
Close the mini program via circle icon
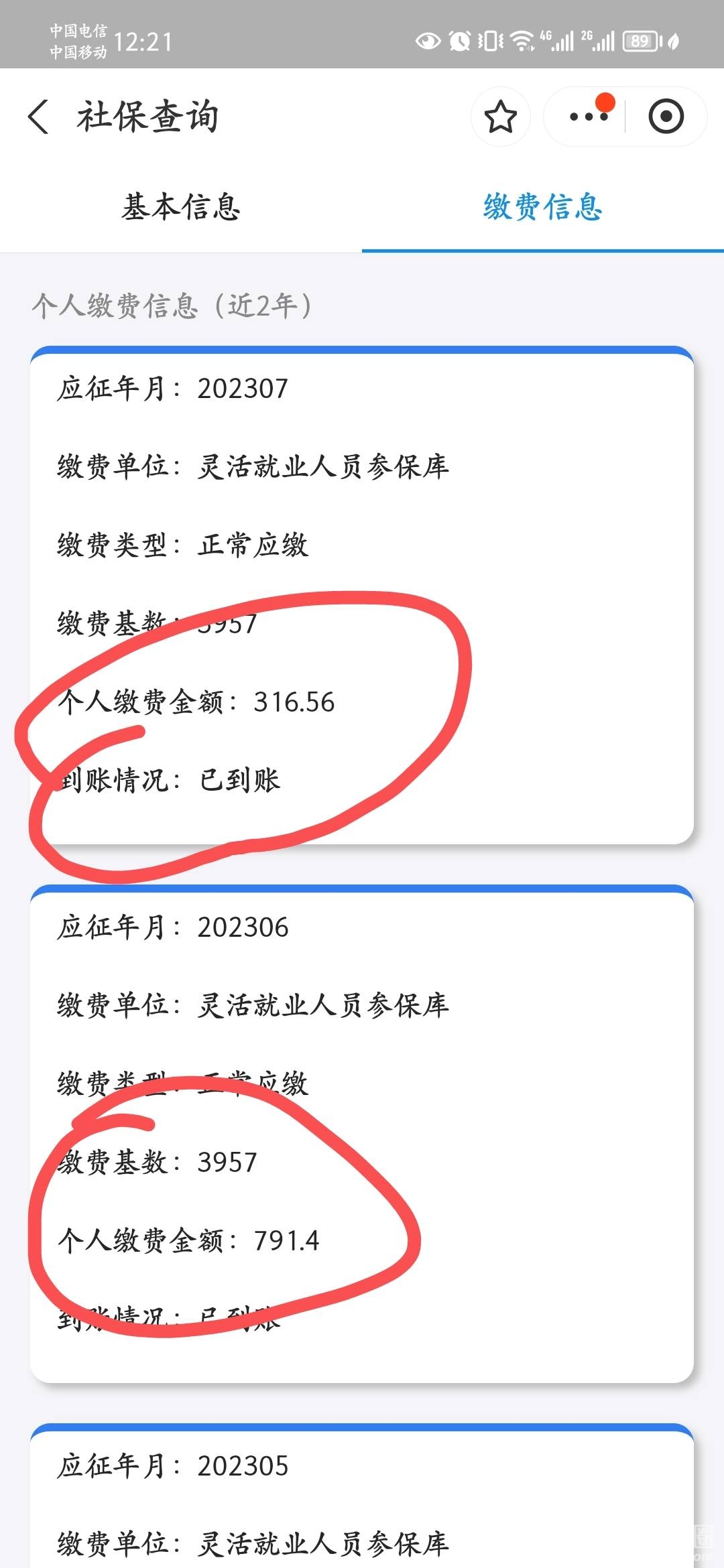666,117
